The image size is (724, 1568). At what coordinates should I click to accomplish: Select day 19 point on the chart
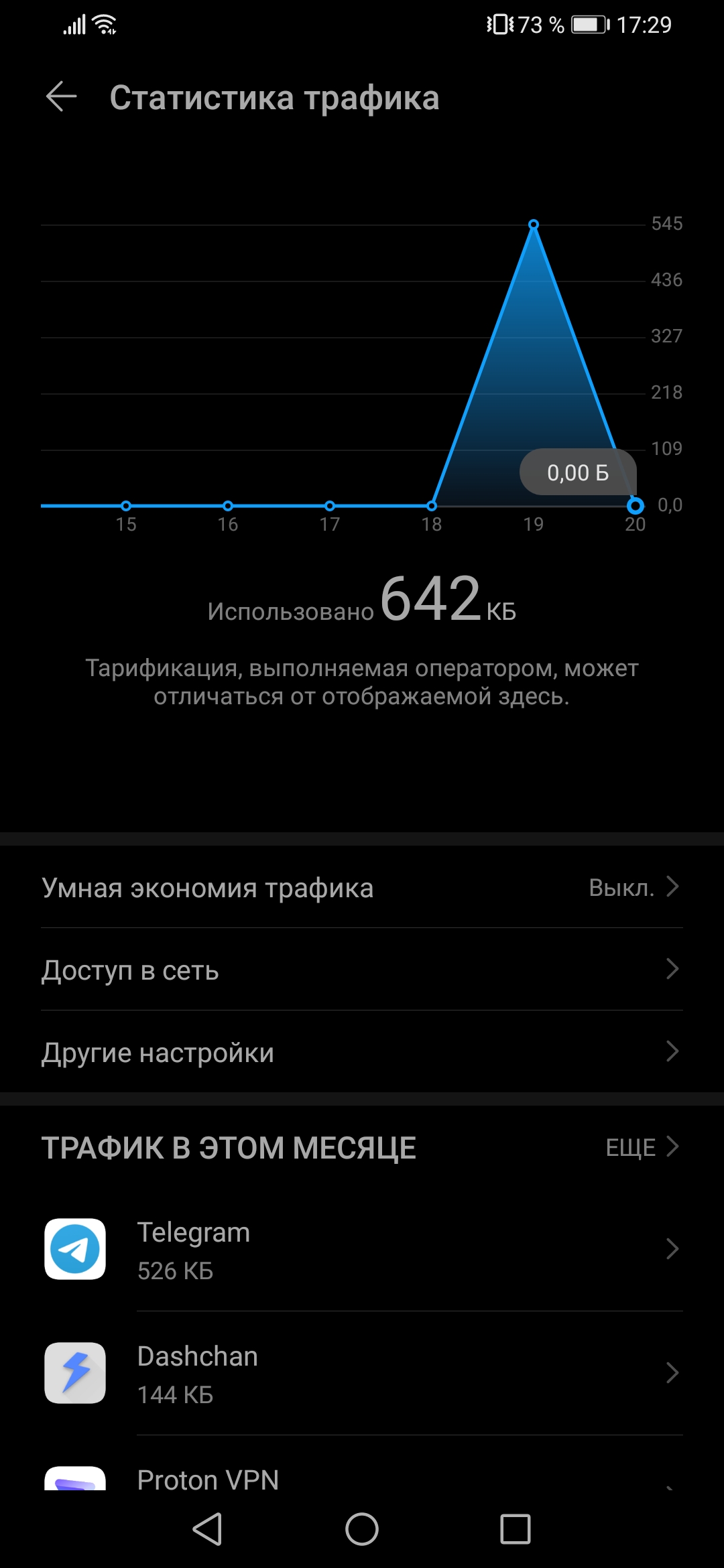coord(534,225)
